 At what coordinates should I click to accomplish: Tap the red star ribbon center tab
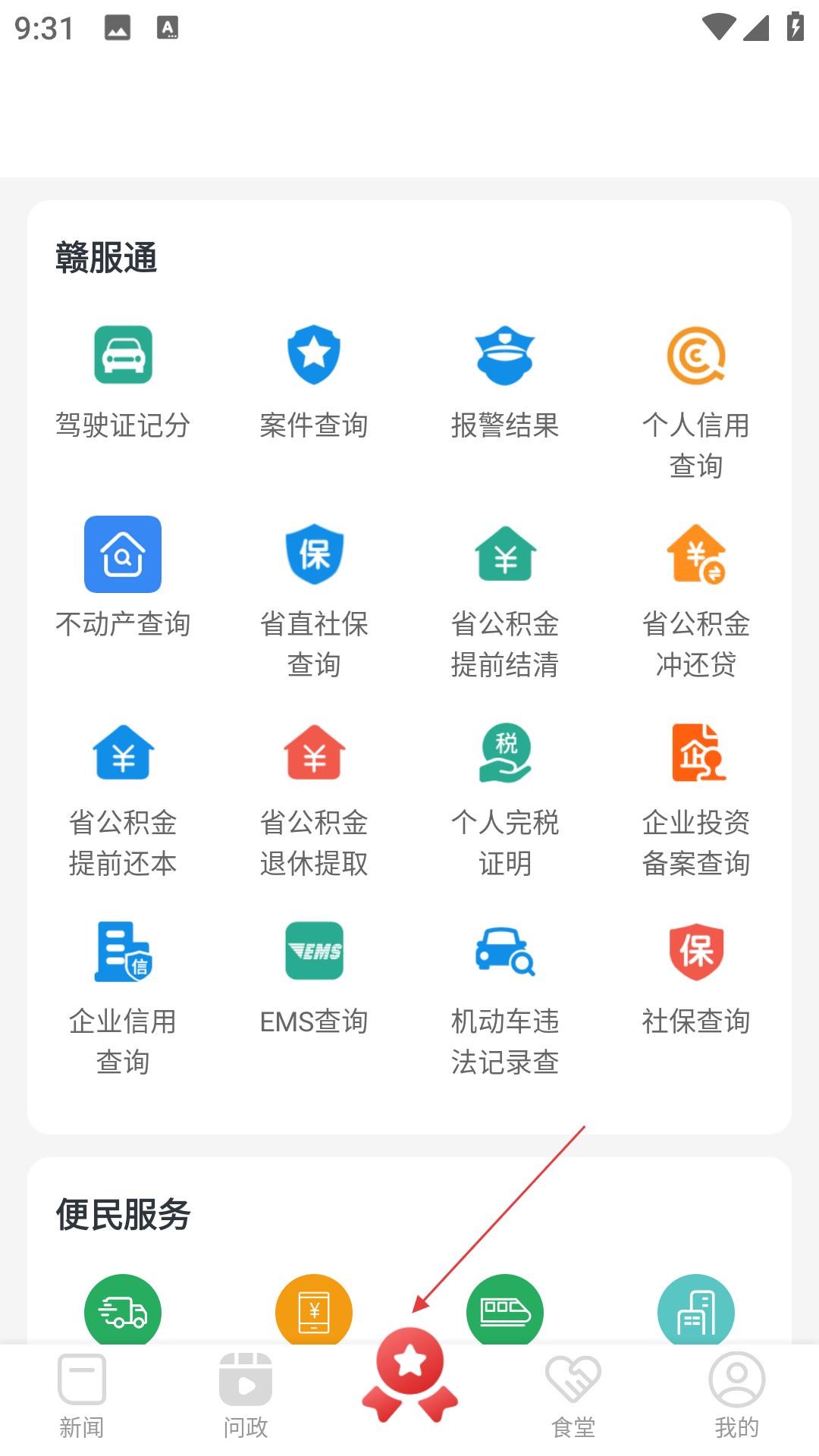(409, 1376)
